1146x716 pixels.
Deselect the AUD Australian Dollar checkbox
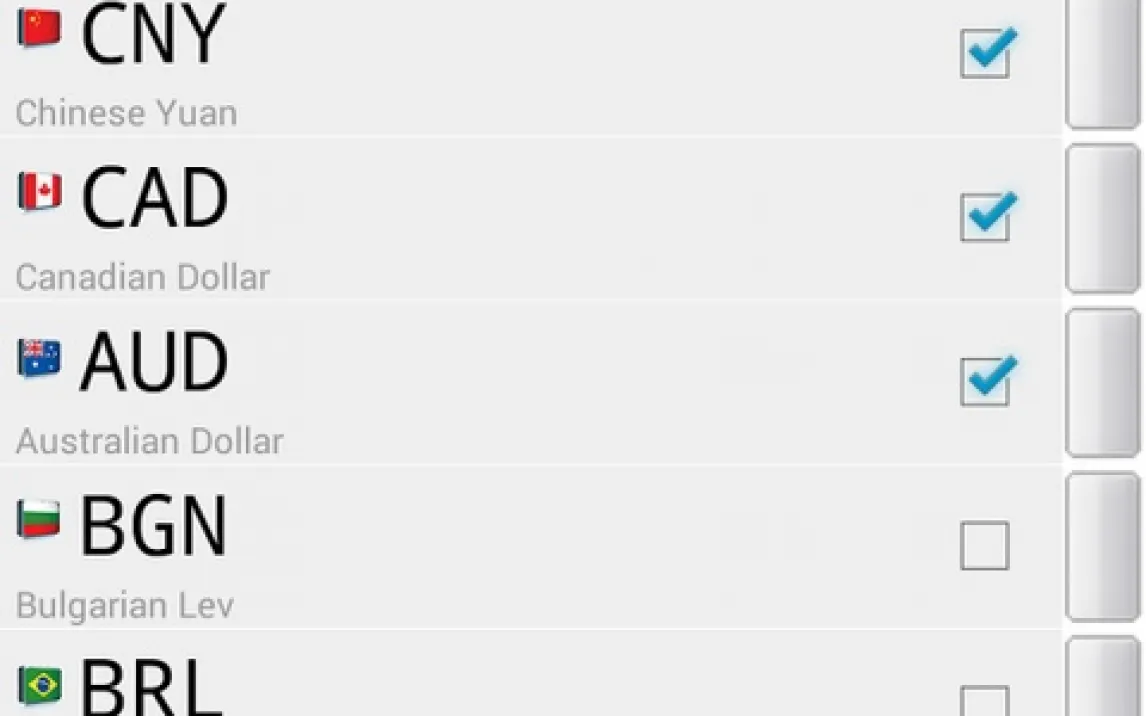pos(985,381)
